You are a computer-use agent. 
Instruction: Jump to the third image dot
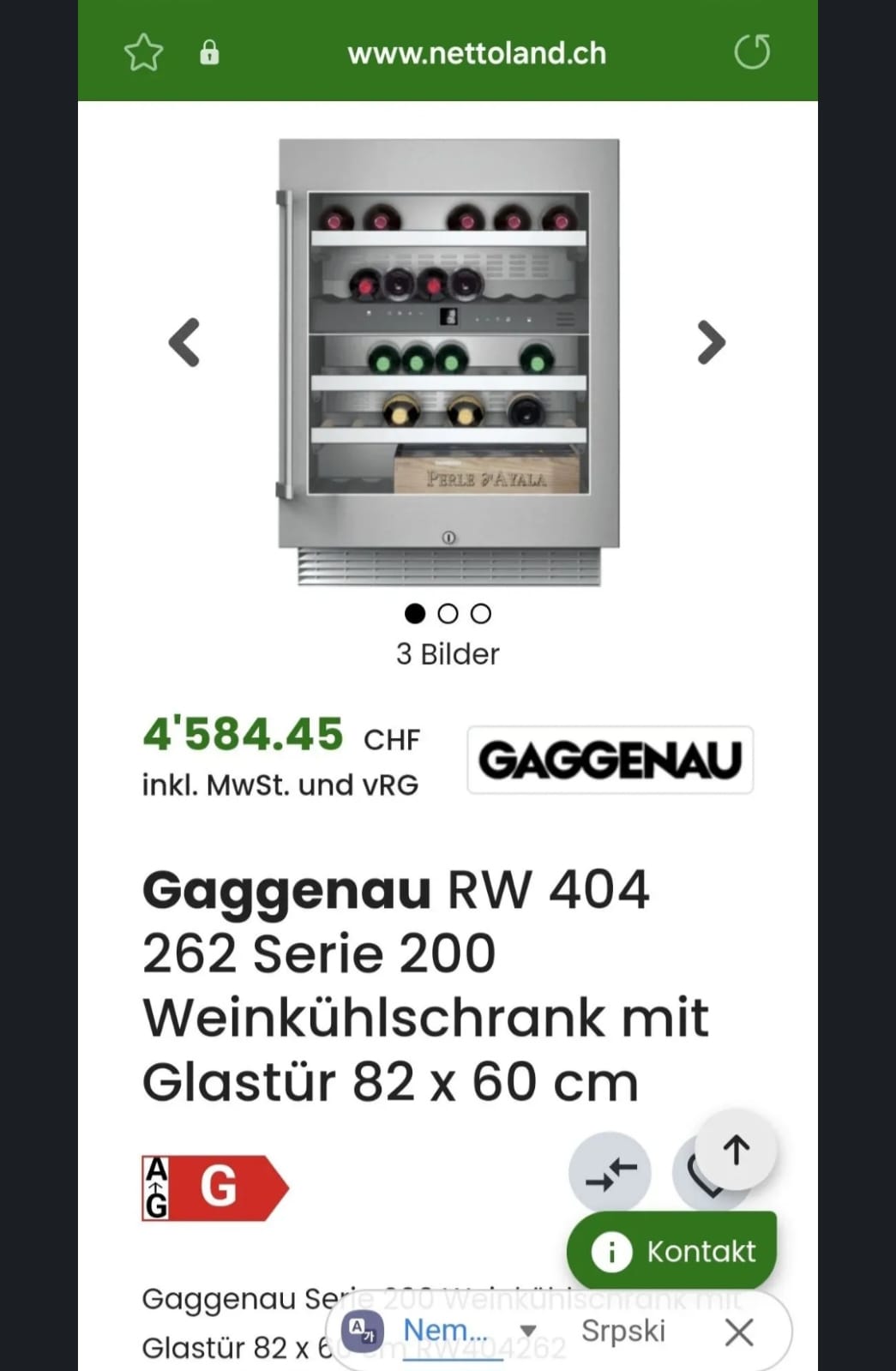point(481,614)
